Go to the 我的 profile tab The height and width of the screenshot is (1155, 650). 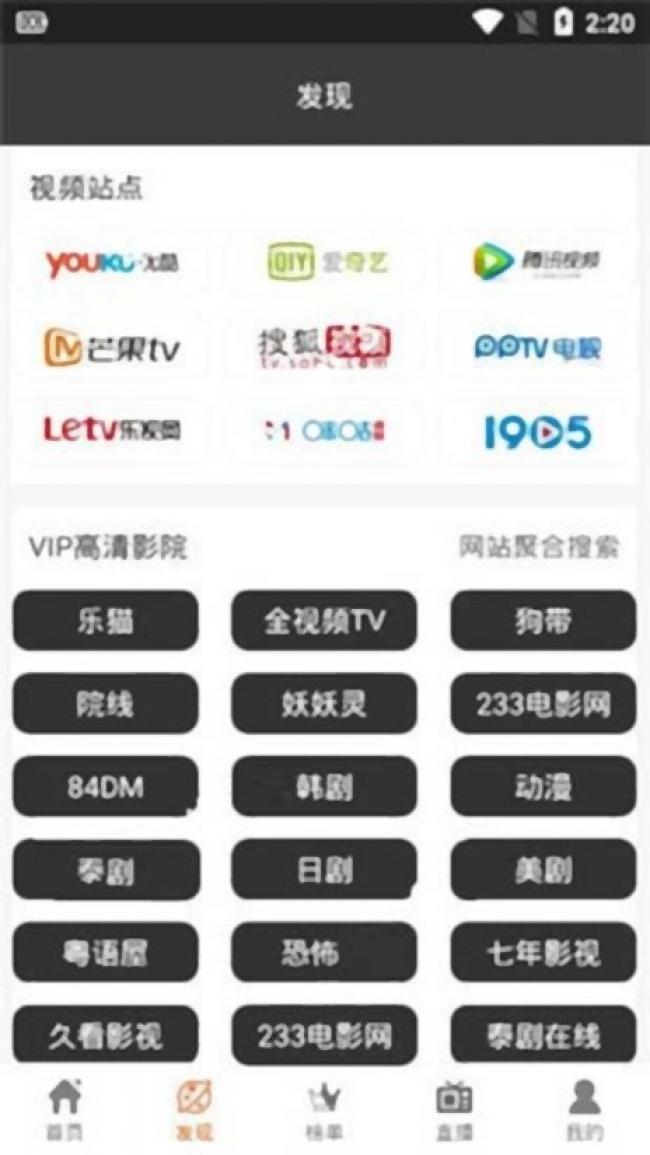point(584,1110)
